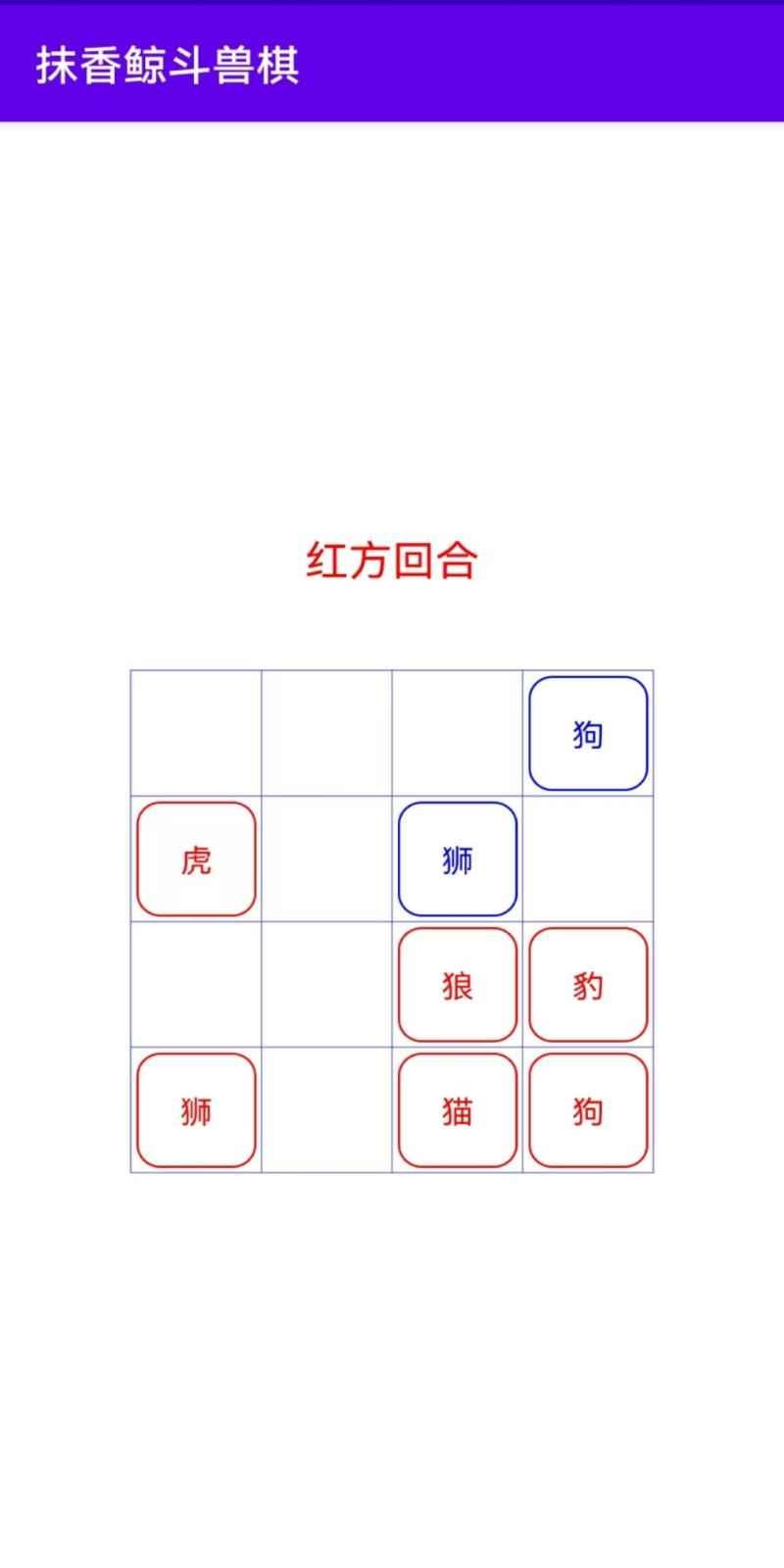Screen dimensions: 784x1568
Task: Click the empty cell below red 虎
Action: point(196,984)
